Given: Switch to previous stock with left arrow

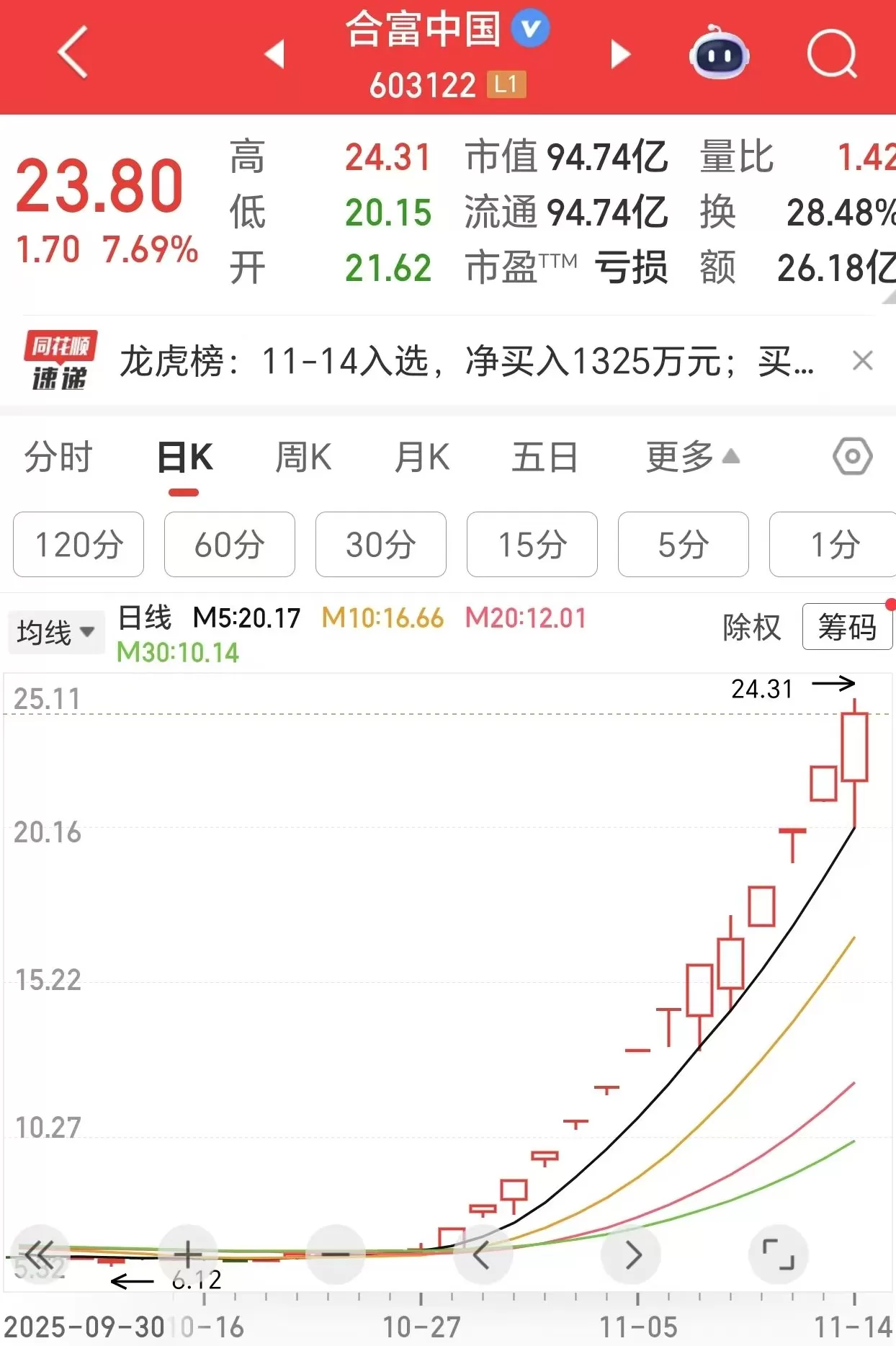Looking at the screenshot, I should click(x=276, y=54).
